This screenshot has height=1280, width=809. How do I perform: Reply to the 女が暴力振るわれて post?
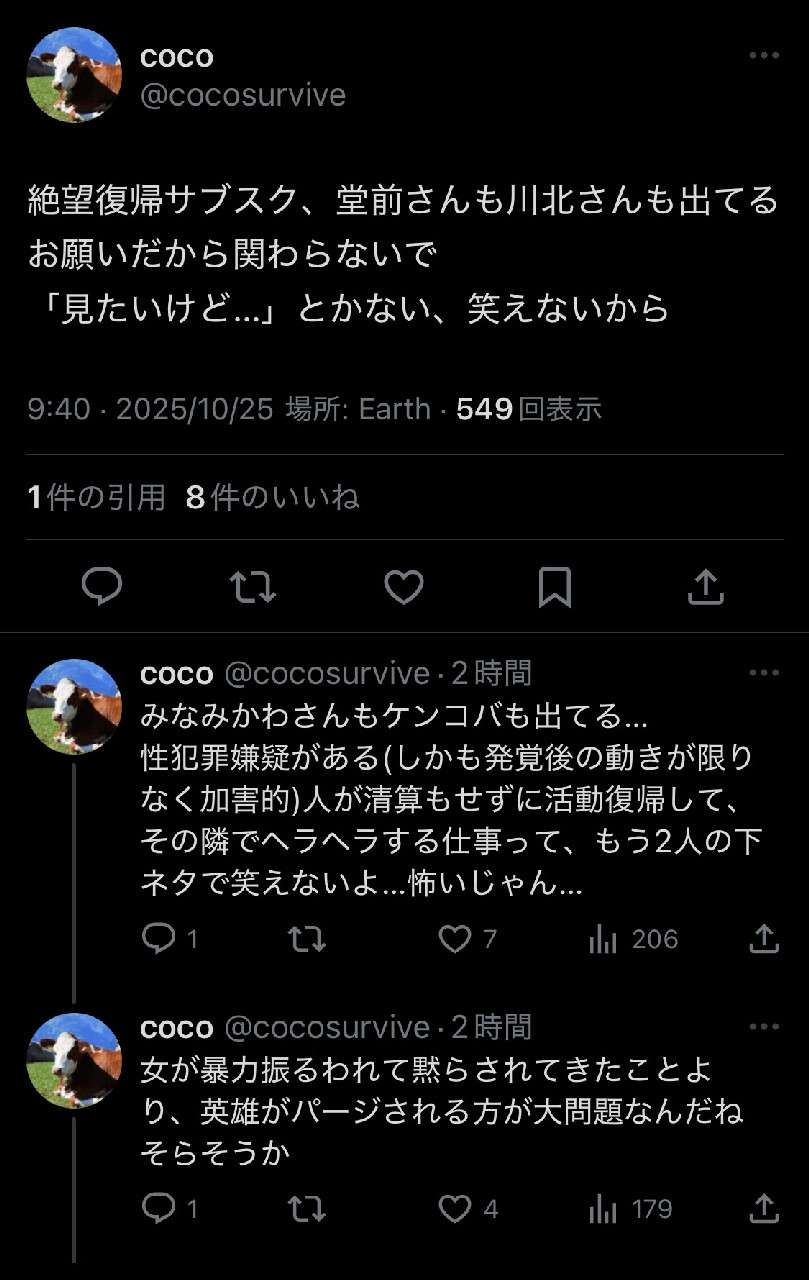click(158, 1209)
